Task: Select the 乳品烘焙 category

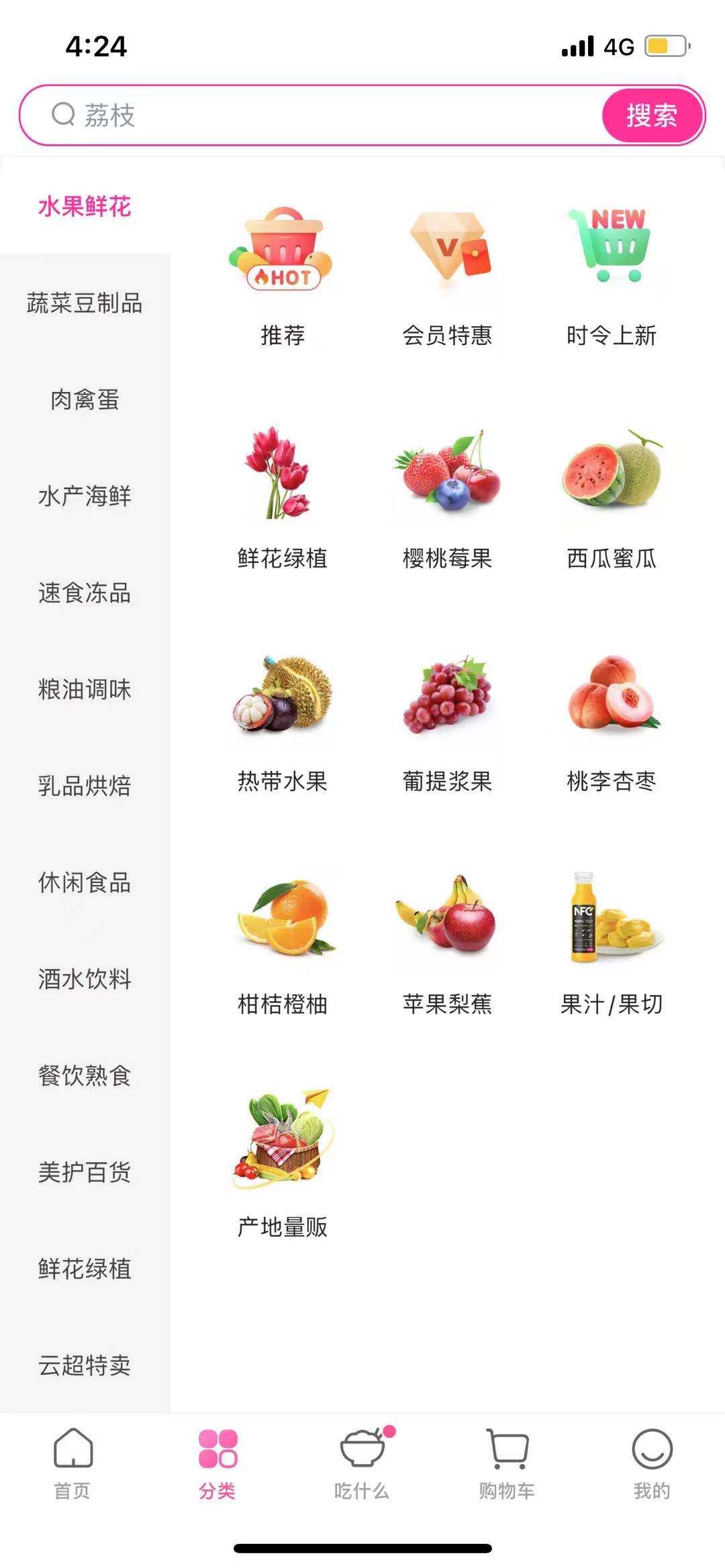Action: click(x=85, y=786)
